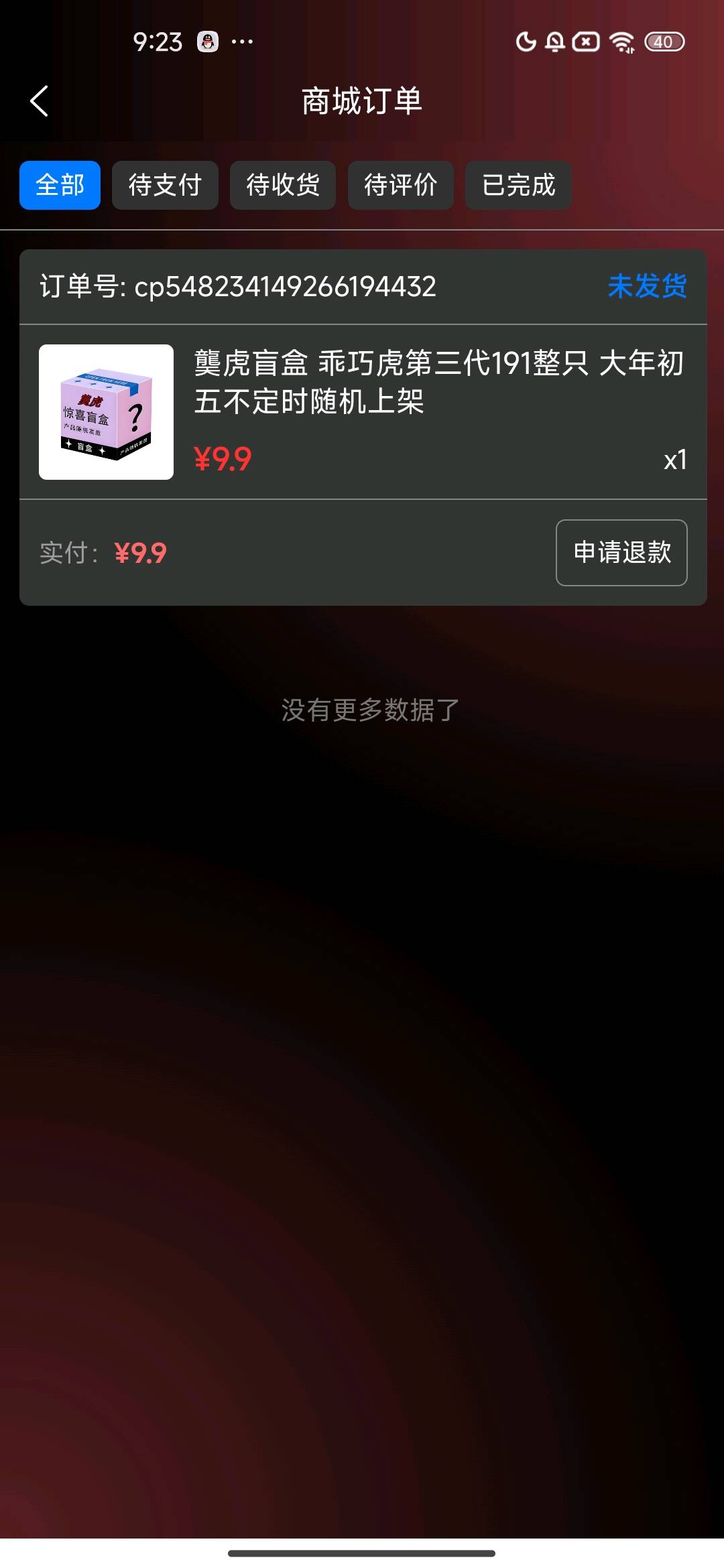This screenshot has height=1568, width=724.
Task: Tap the 龔虎盲盒 product title
Action: point(436,383)
